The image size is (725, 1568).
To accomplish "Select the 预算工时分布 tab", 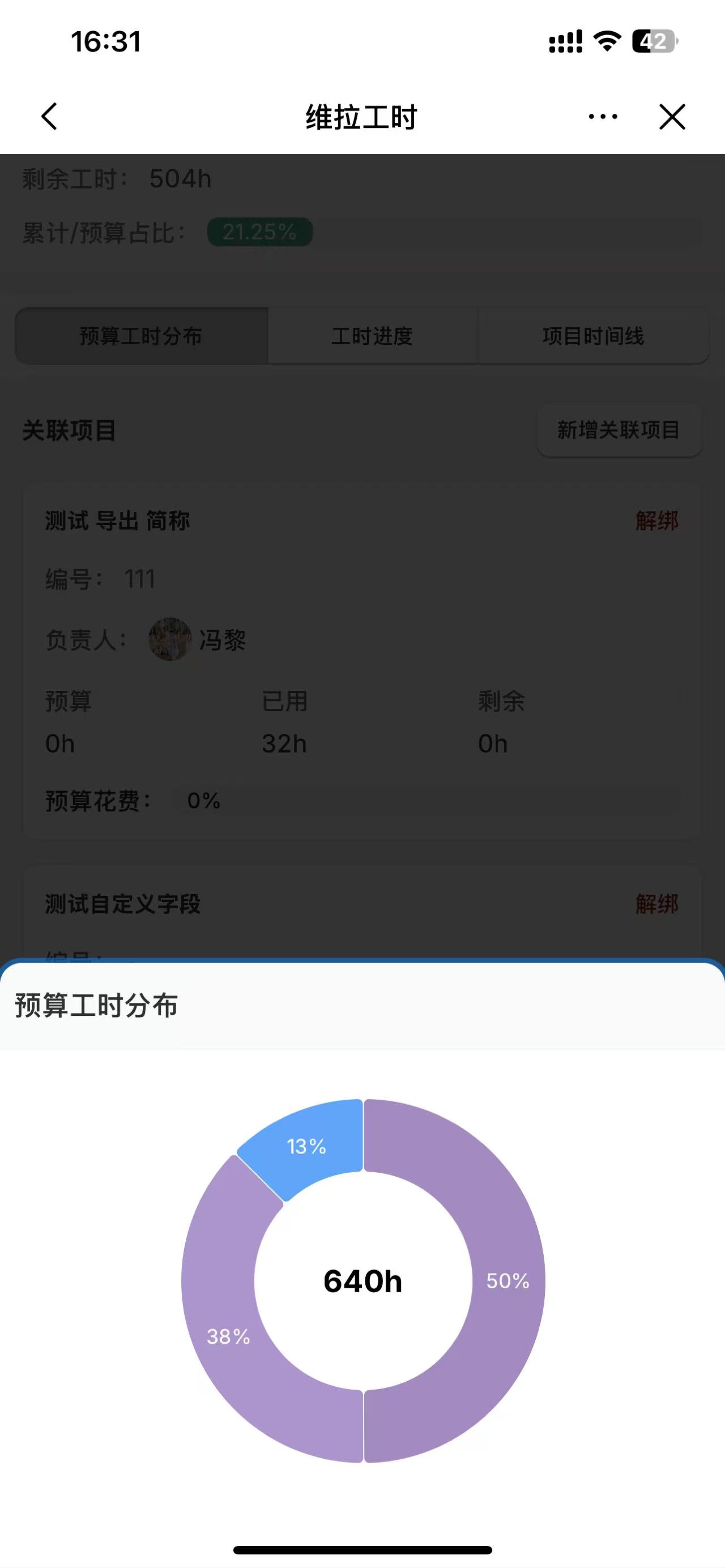I will click(x=140, y=336).
